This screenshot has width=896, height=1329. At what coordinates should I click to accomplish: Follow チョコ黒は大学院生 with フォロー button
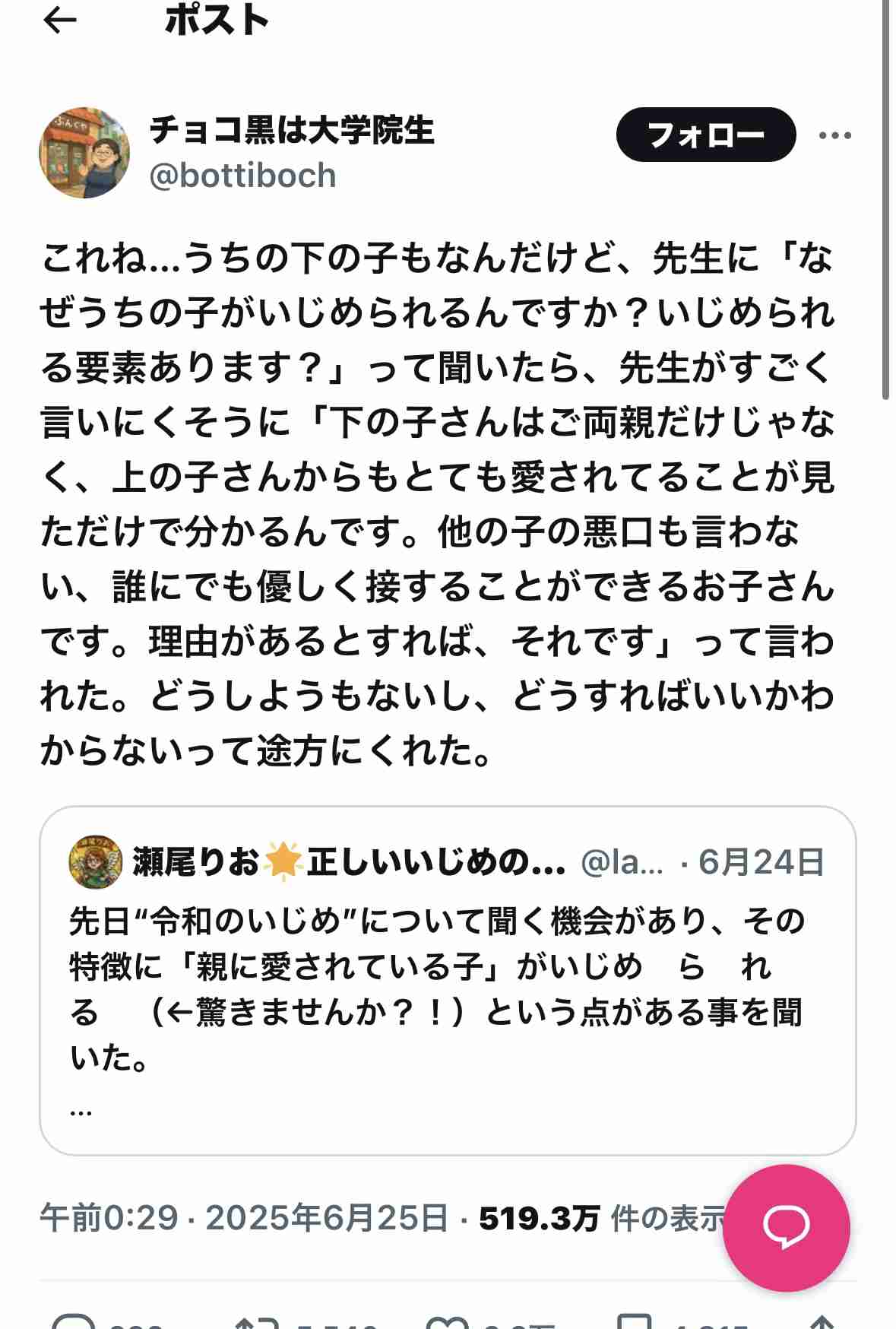pyautogui.click(x=705, y=135)
